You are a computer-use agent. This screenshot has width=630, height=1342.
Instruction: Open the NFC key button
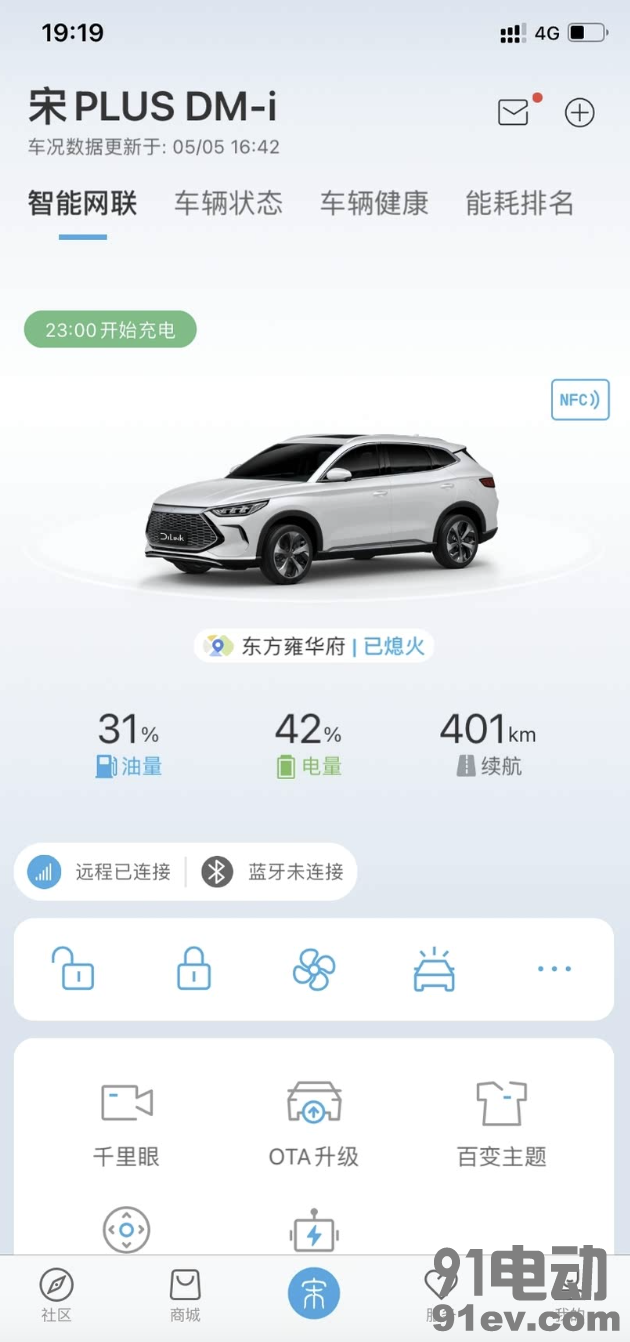coord(580,400)
